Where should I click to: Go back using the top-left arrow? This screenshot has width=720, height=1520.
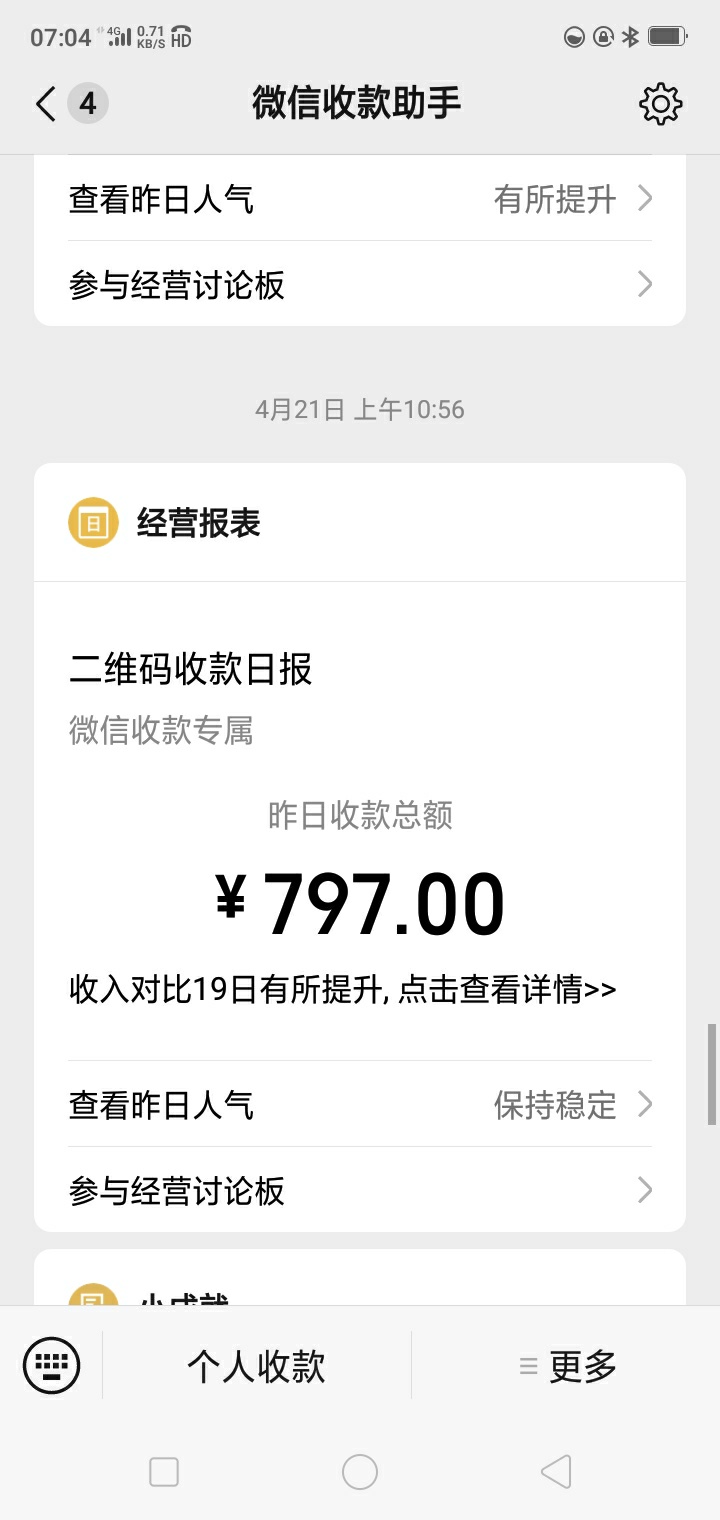tap(46, 104)
